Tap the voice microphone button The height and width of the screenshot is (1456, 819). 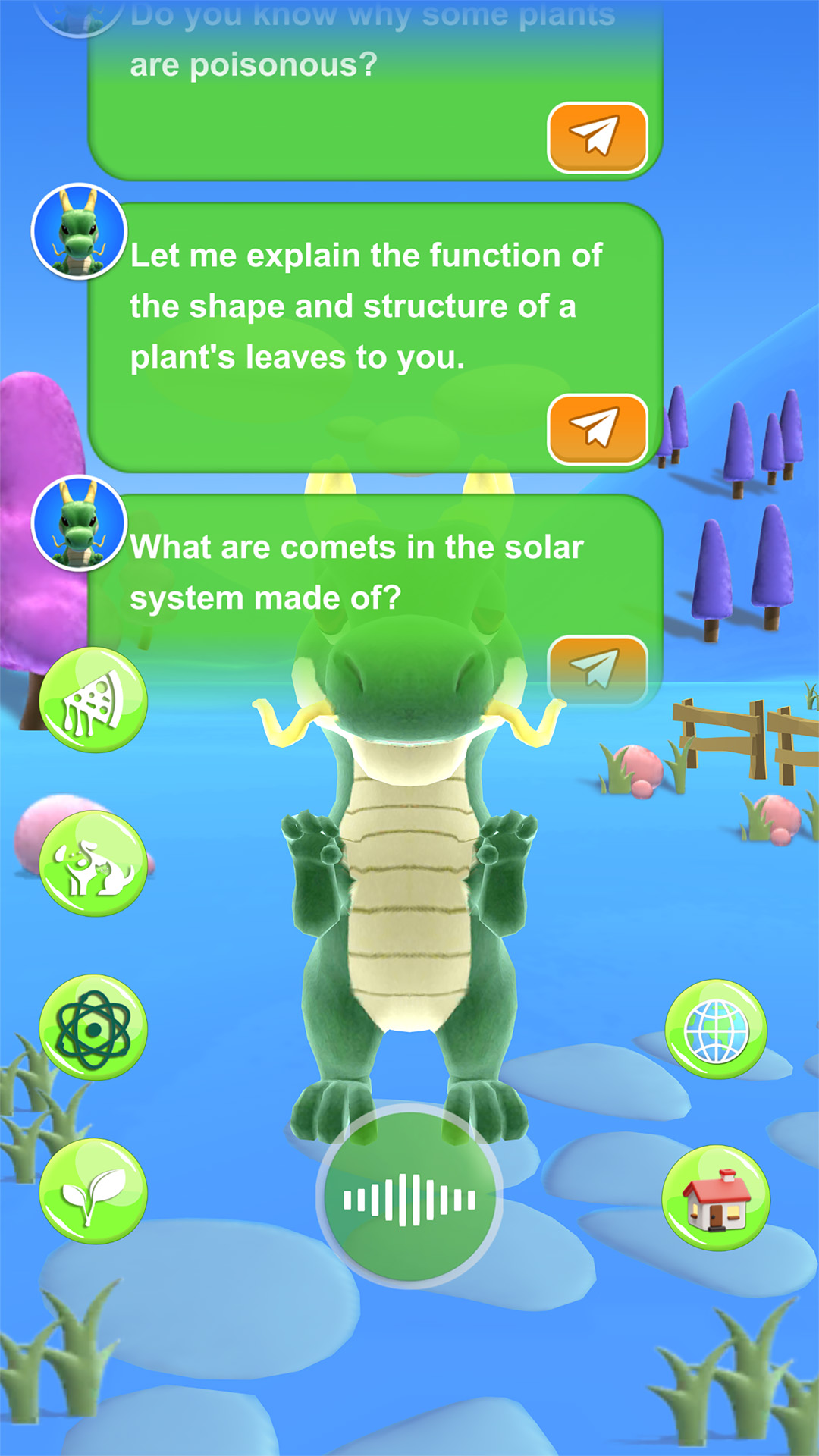pos(409,1199)
